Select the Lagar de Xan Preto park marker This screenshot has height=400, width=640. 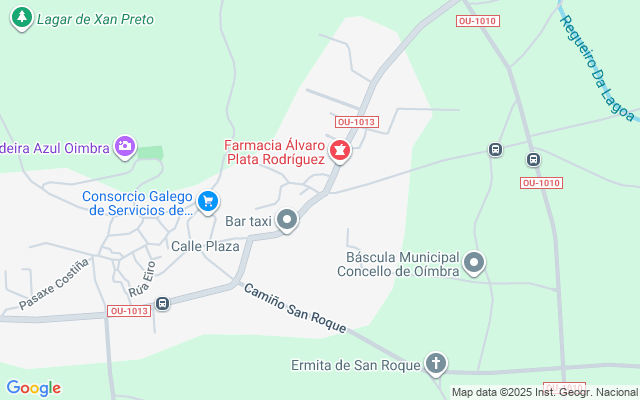20,18
